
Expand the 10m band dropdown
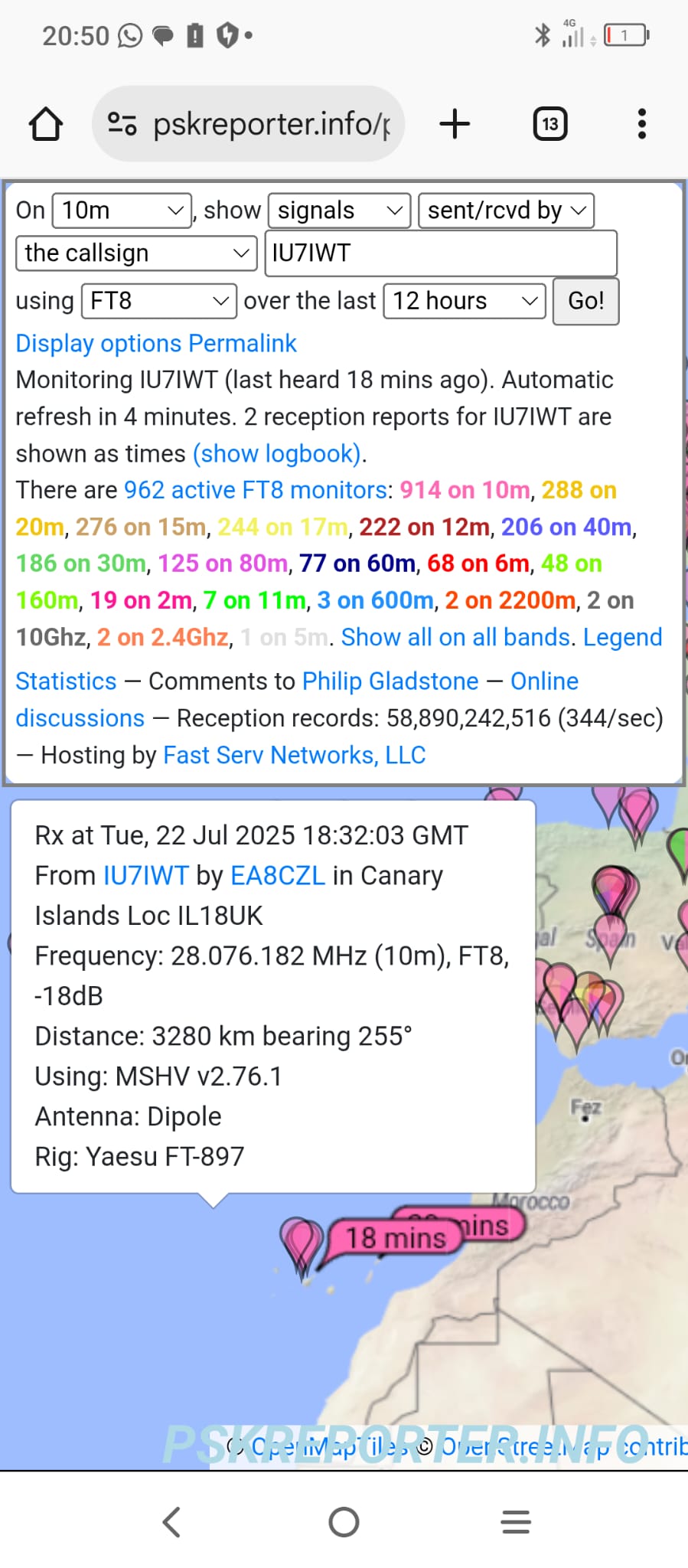coord(122,211)
